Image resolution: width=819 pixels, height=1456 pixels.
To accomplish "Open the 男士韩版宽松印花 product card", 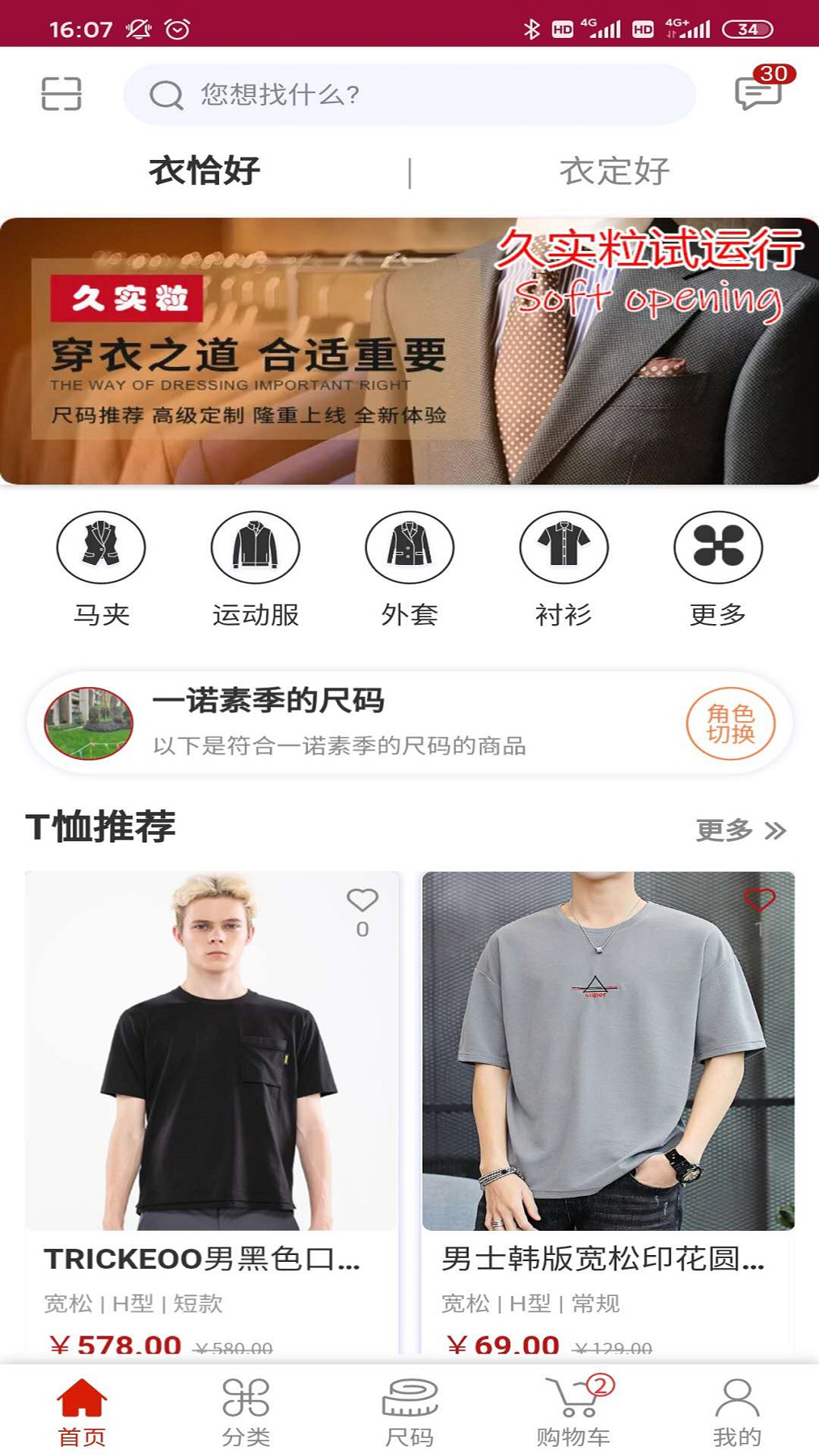I will point(608,1100).
